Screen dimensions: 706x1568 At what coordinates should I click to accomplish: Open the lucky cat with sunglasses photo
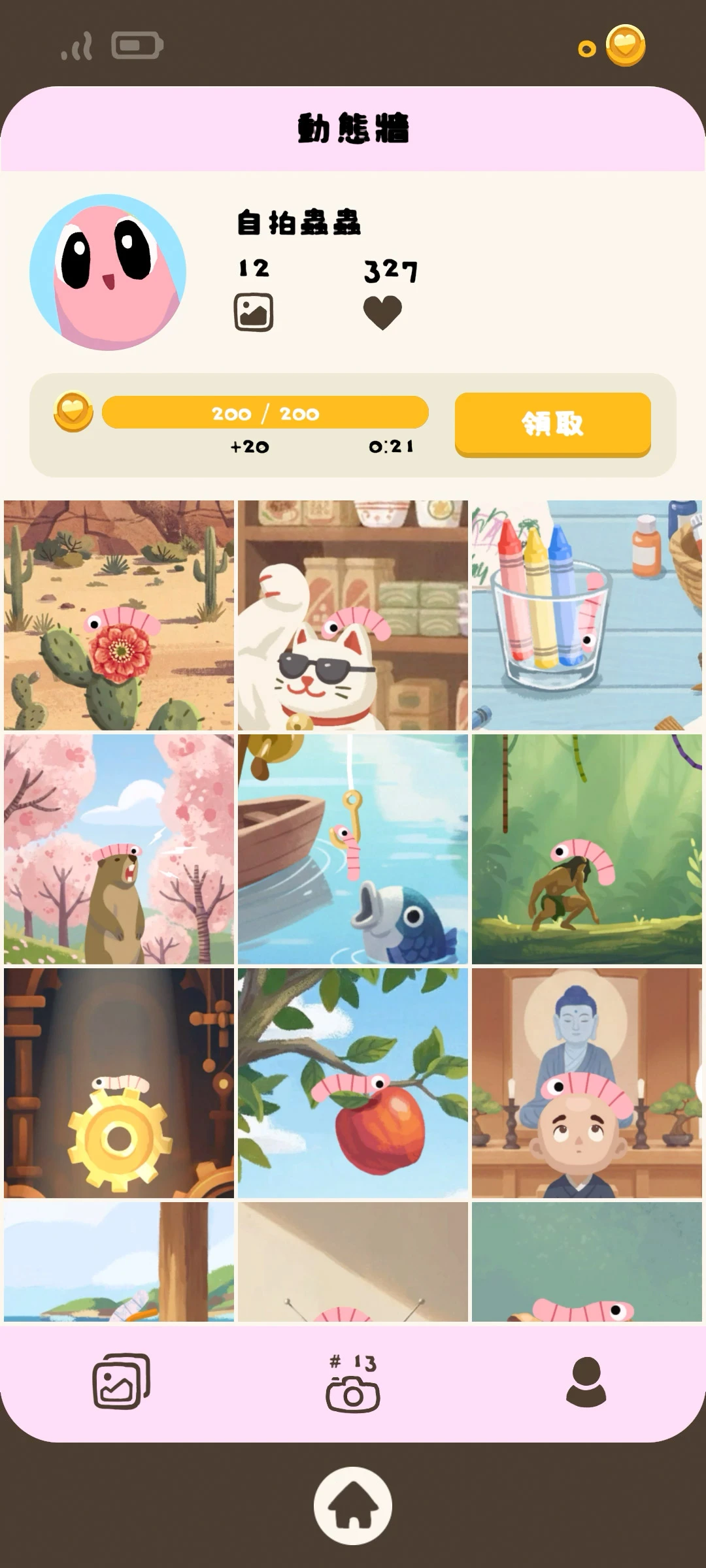[353, 615]
